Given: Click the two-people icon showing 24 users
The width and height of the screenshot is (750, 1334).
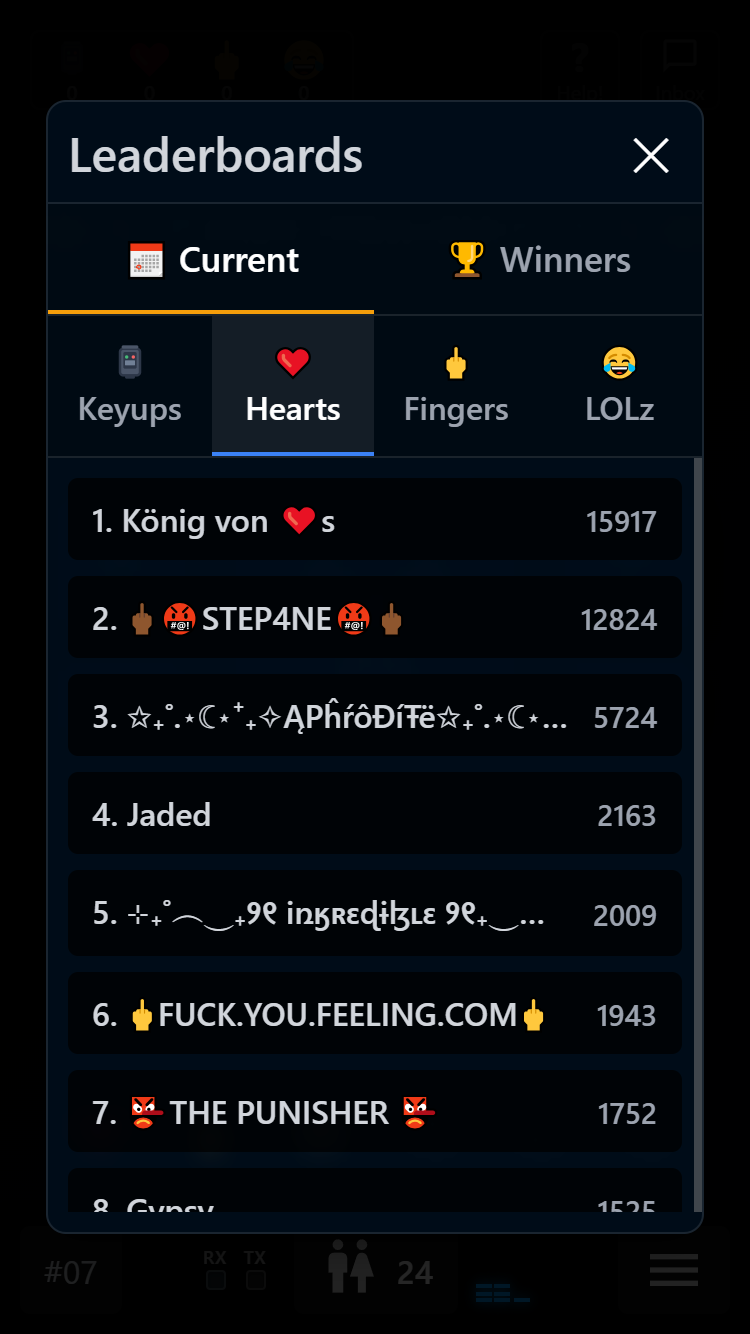Looking at the screenshot, I should (x=352, y=1269).
